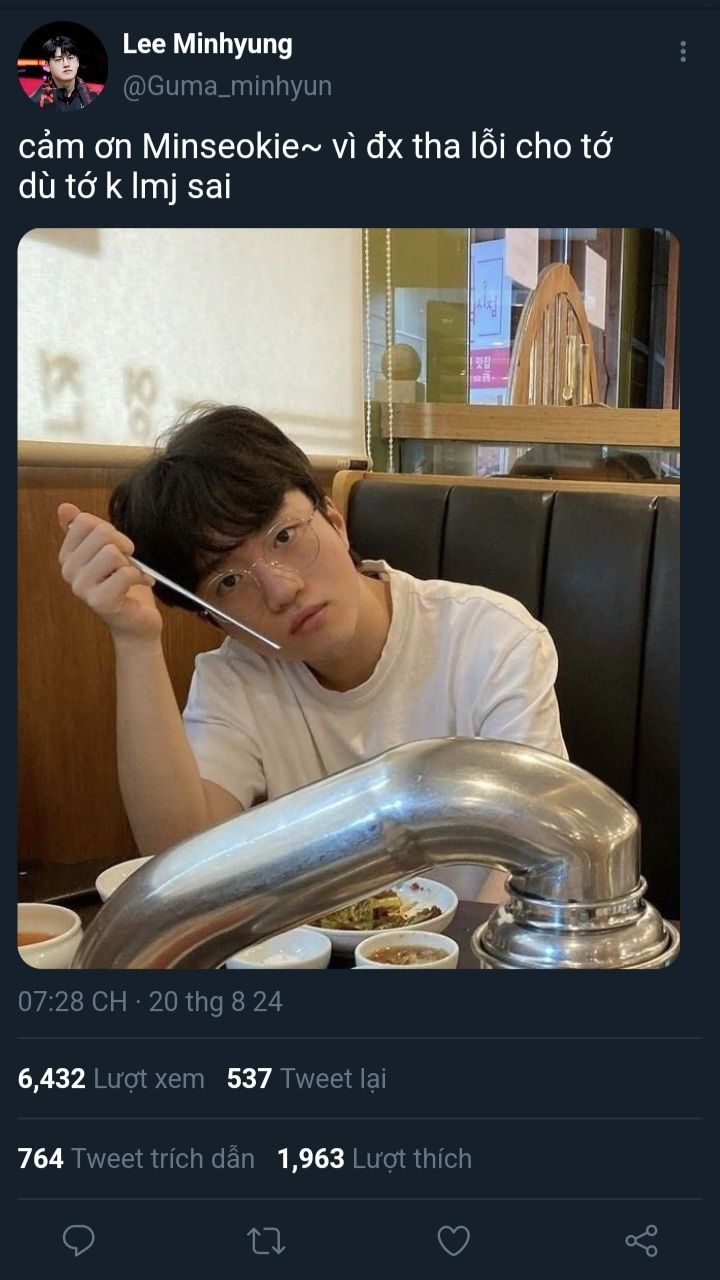Open Lee Minhyung's profile picture

tap(62, 66)
